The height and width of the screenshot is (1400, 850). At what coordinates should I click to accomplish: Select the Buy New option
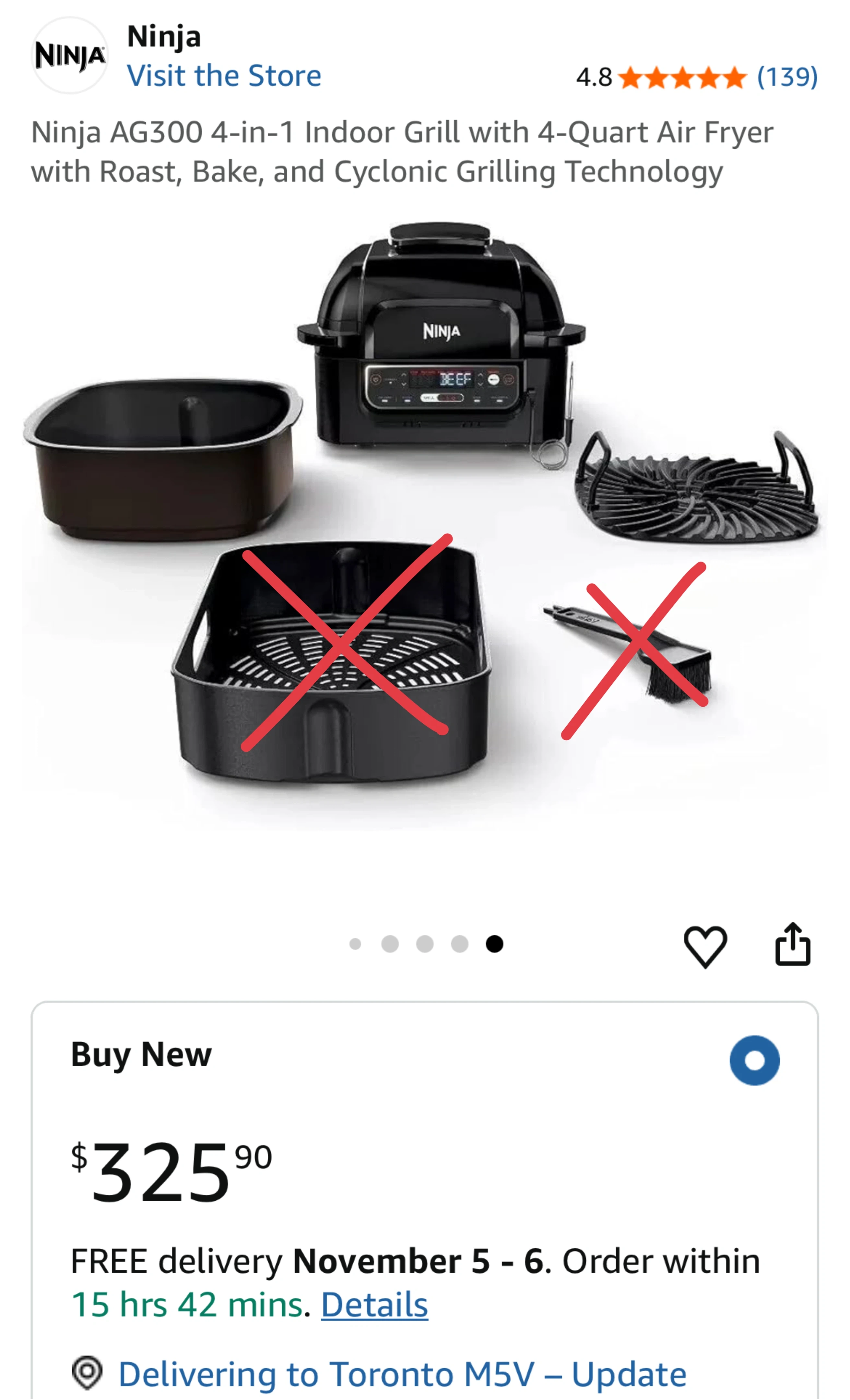754,1060
